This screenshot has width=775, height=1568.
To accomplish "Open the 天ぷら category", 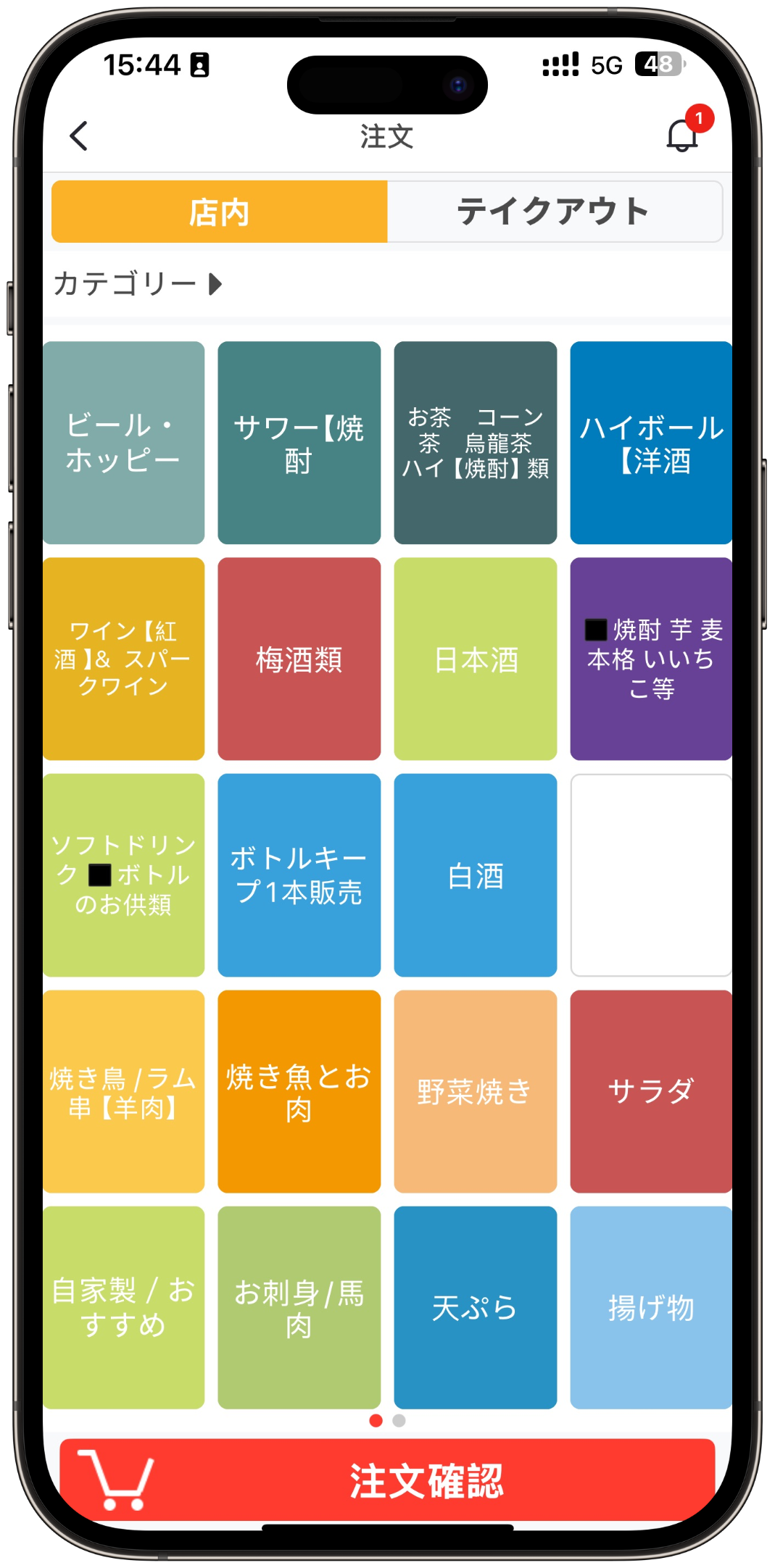I will point(476,1307).
